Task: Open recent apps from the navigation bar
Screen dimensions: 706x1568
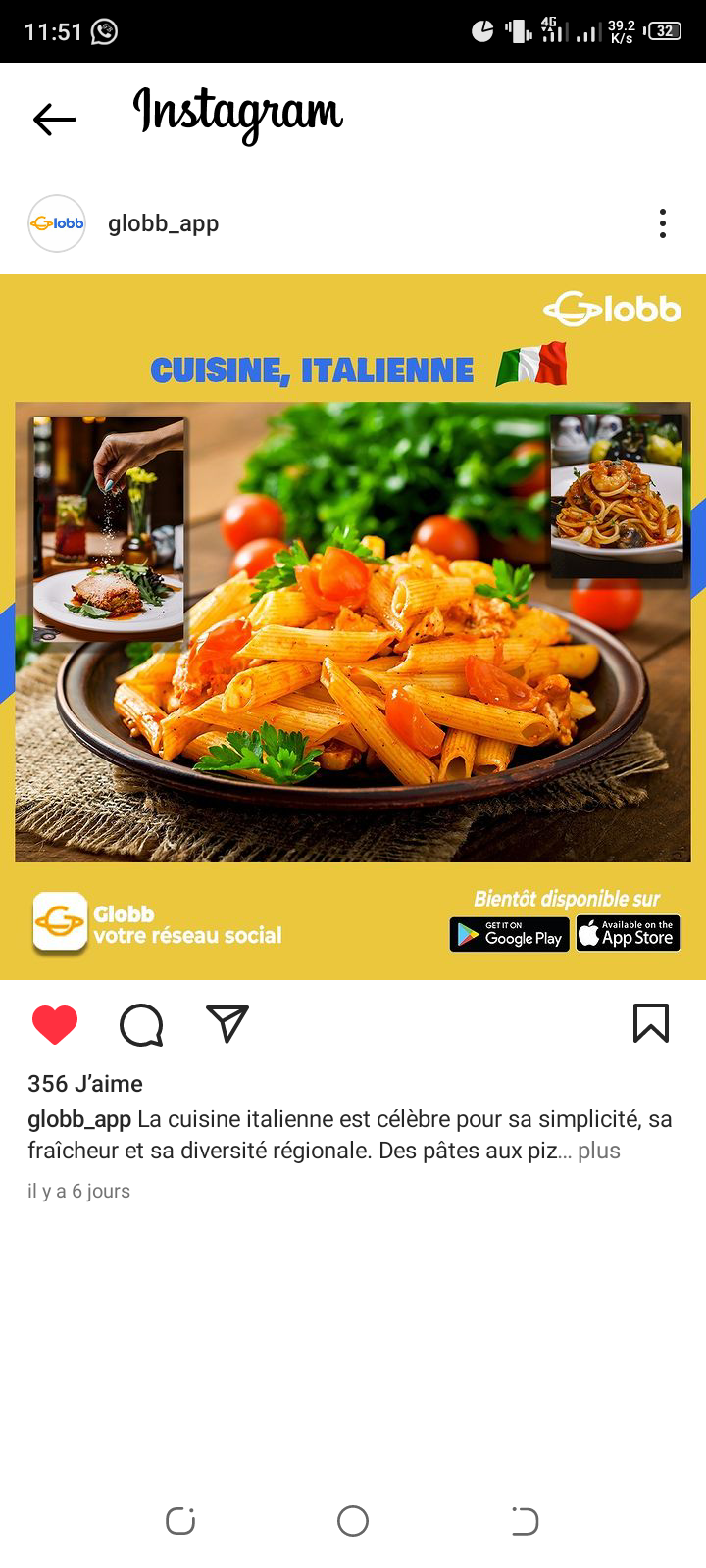Action: (180, 1521)
